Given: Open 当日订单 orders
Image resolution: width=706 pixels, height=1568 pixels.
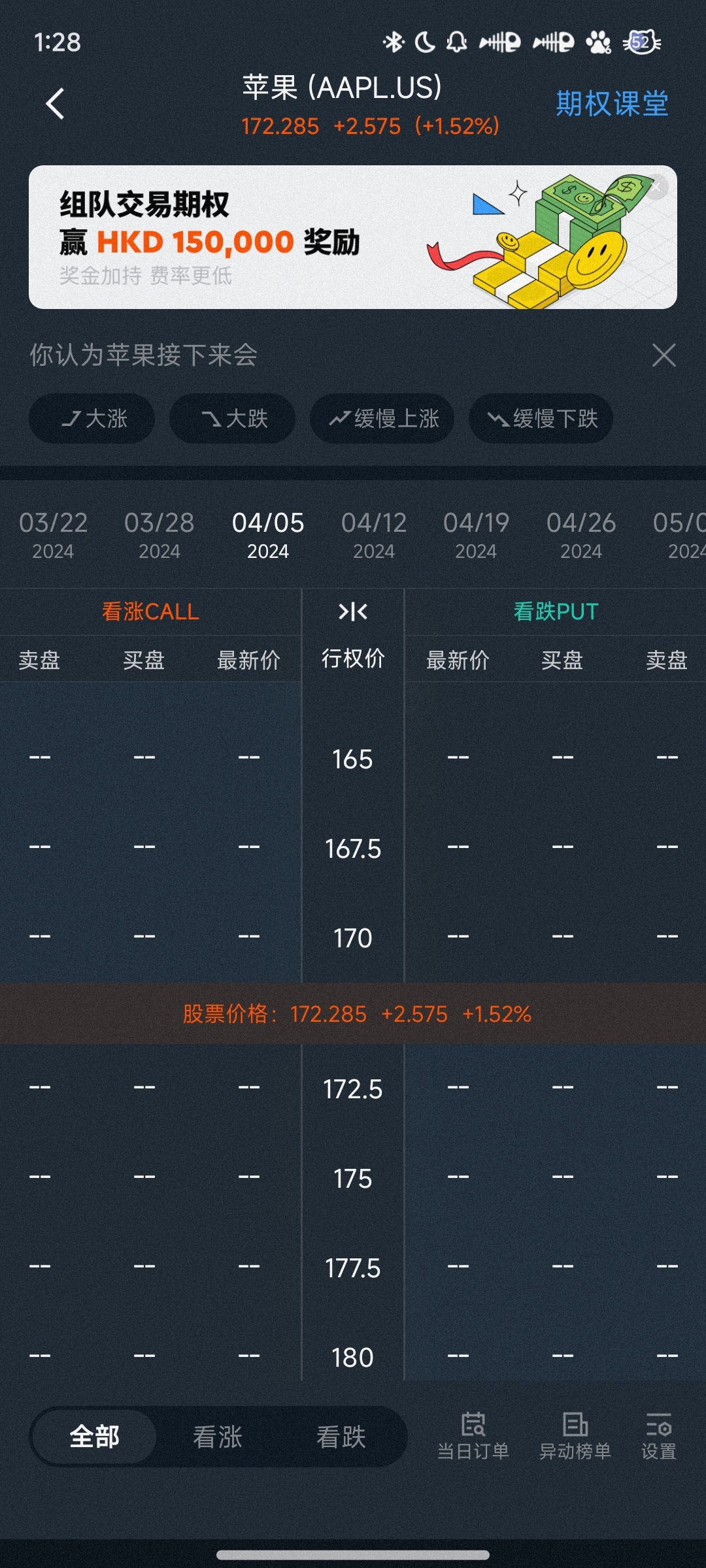Looking at the screenshot, I should (x=473, y=1436).
